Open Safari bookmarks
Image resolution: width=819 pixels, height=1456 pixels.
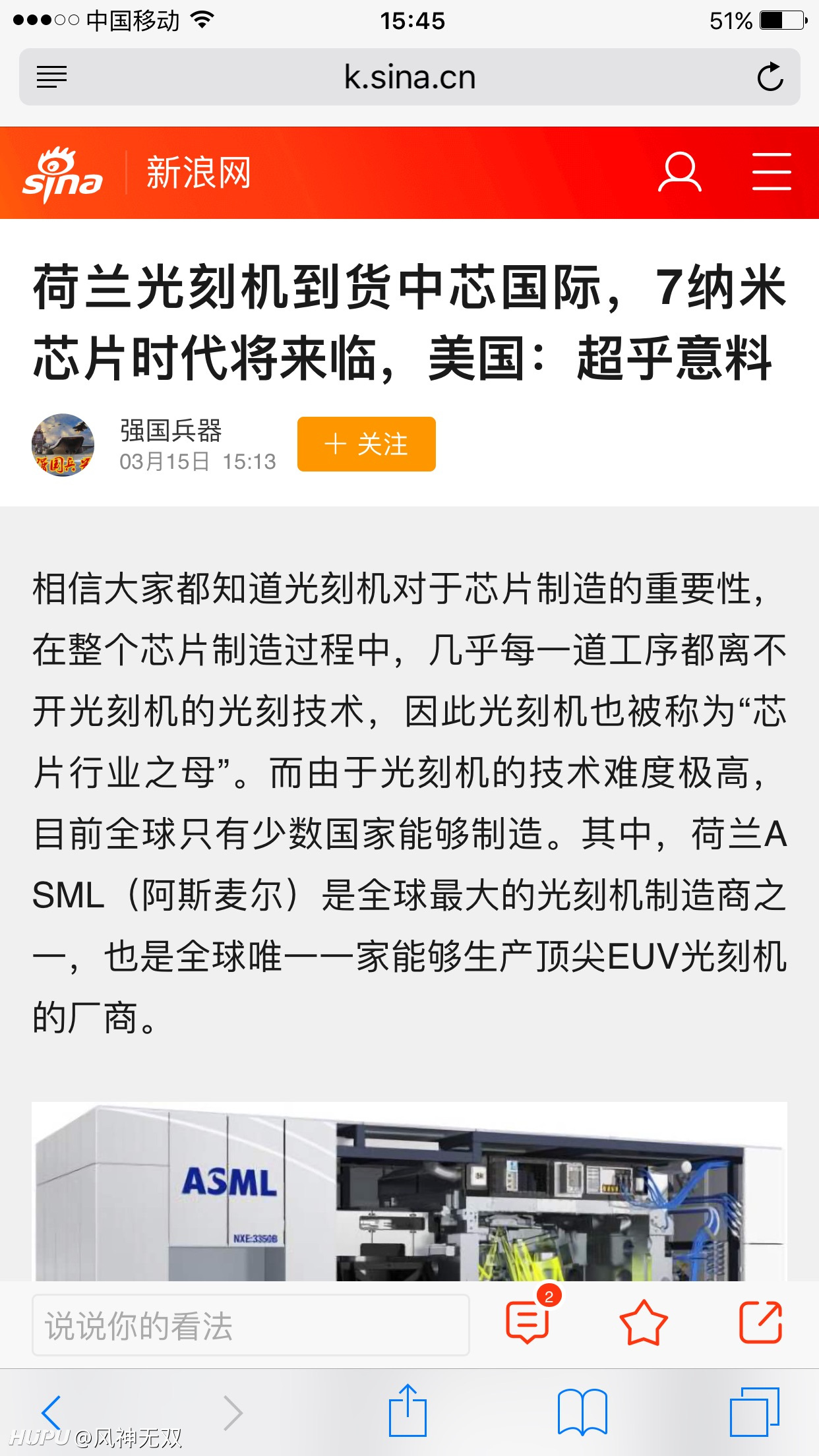[582, 1412]
